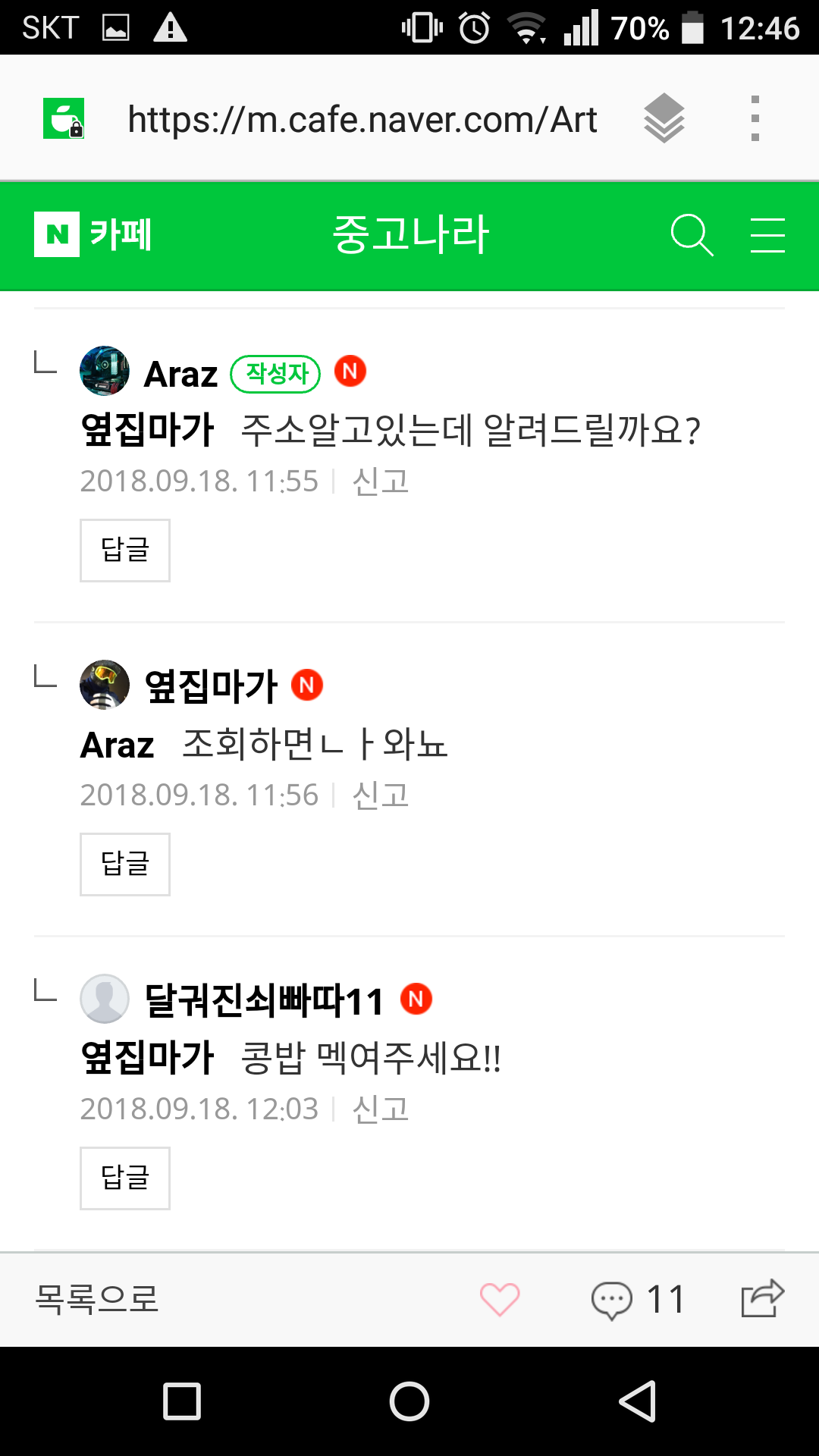The height and width of the screenshot is (1456, 819).
Task: Like this post with the heart
Action: tap(500, 1299)
